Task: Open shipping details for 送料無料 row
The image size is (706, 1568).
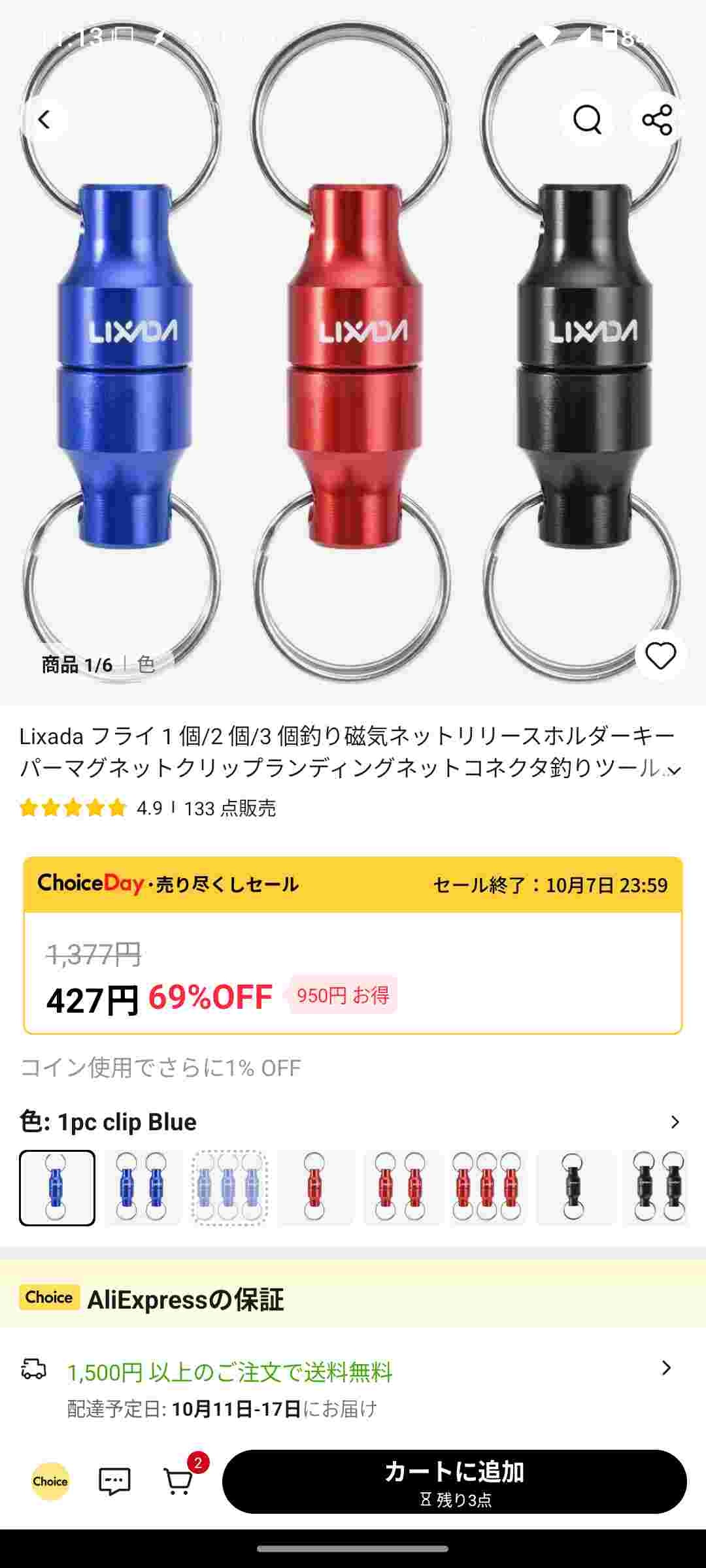Action: pyautogui.click(x=665, y=1368)
